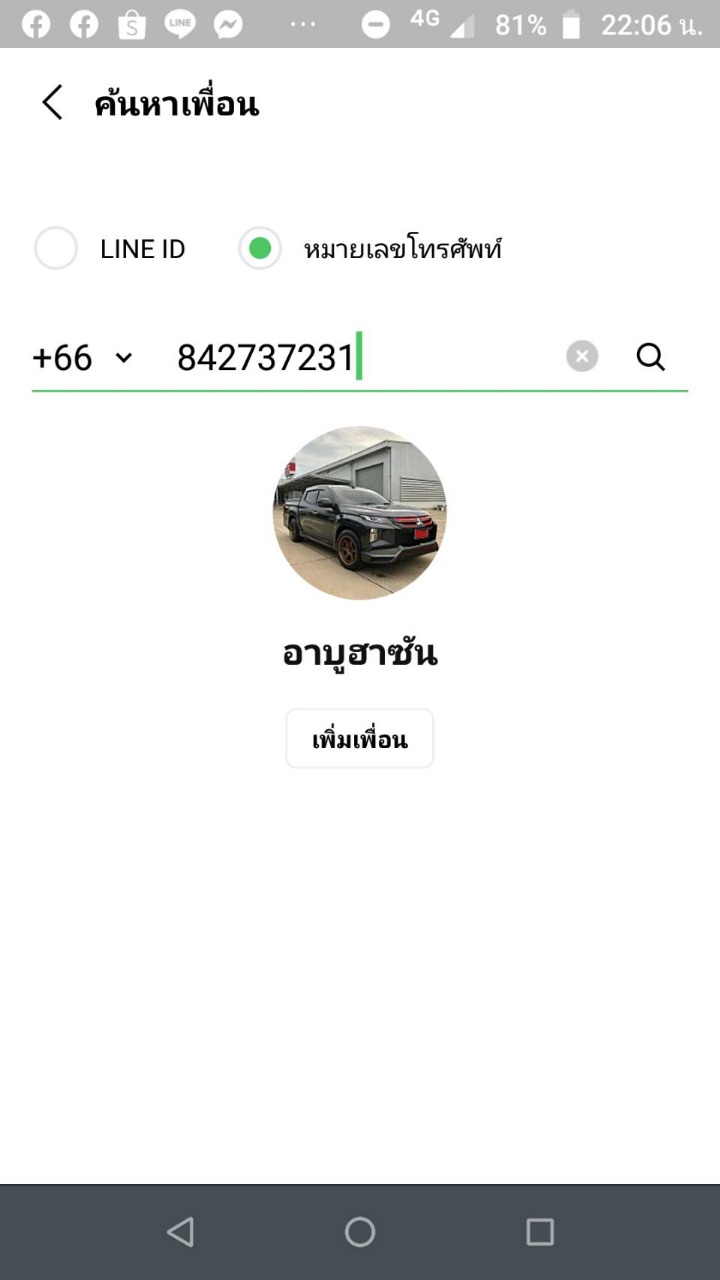This screenshot has width=720, height=1280.
Task: Select the phone number search option
Action: [261, 249]
